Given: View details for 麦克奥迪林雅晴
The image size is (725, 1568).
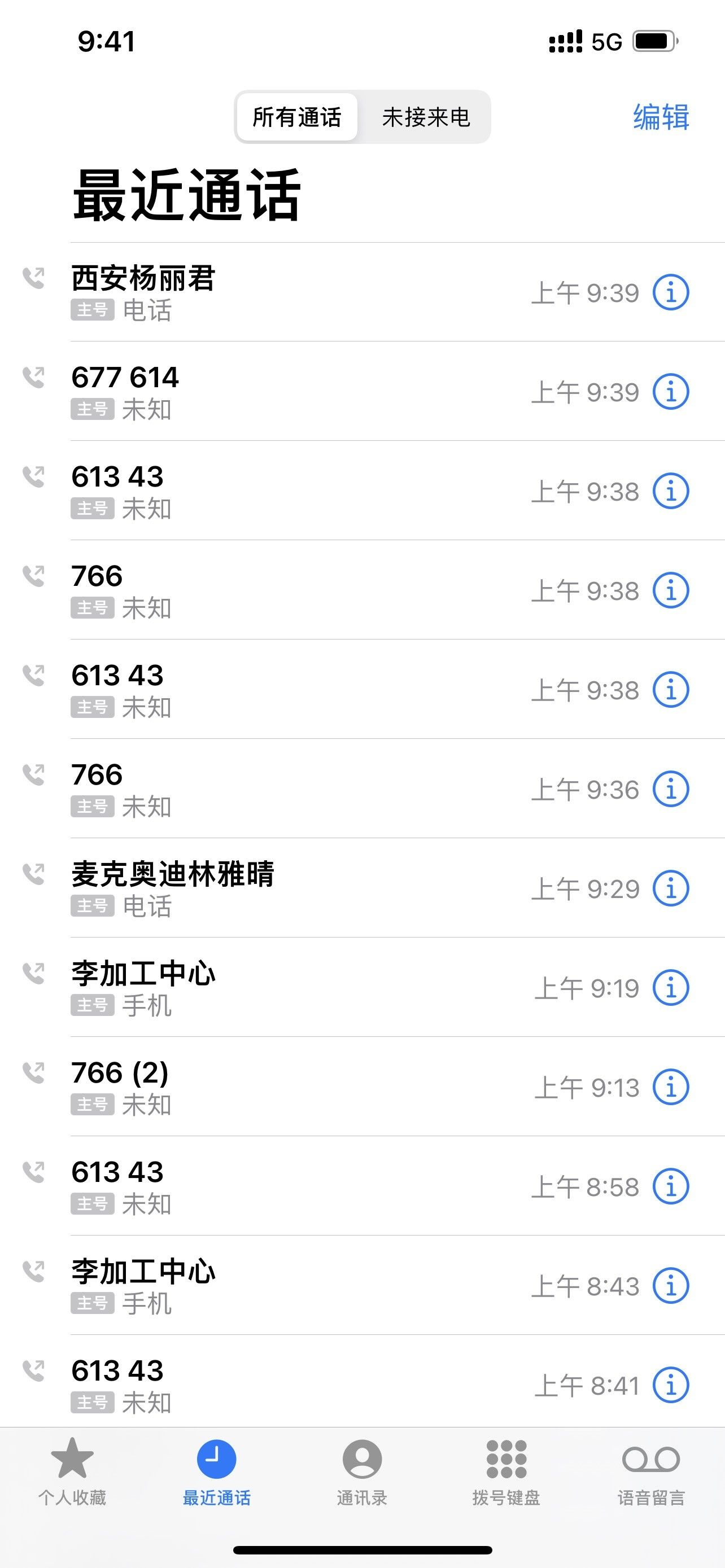Looking at the screenshot, I should click(671, 888).
